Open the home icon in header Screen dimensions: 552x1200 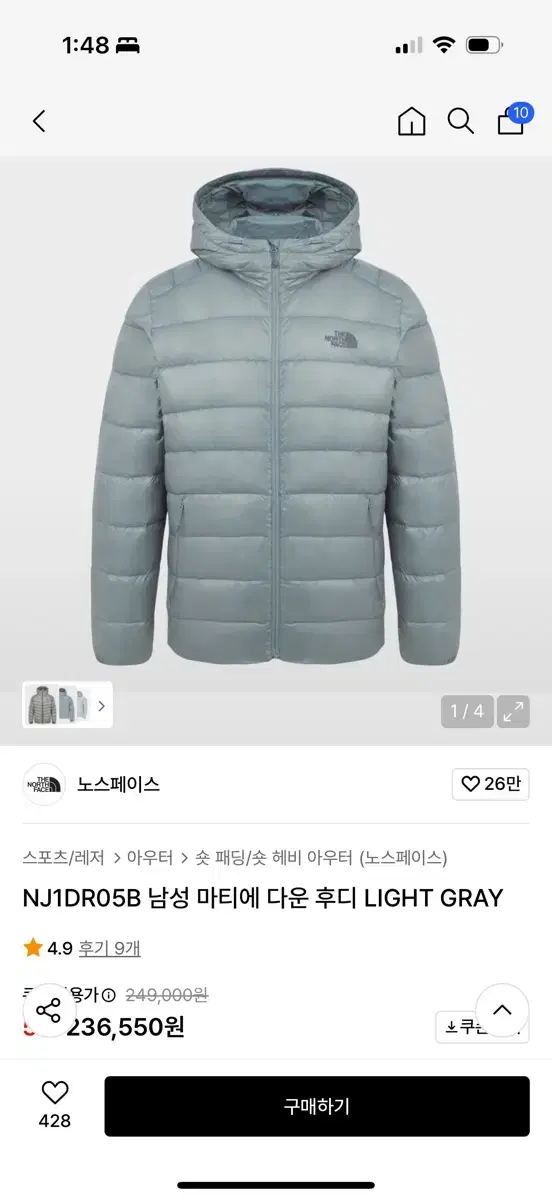411,121
